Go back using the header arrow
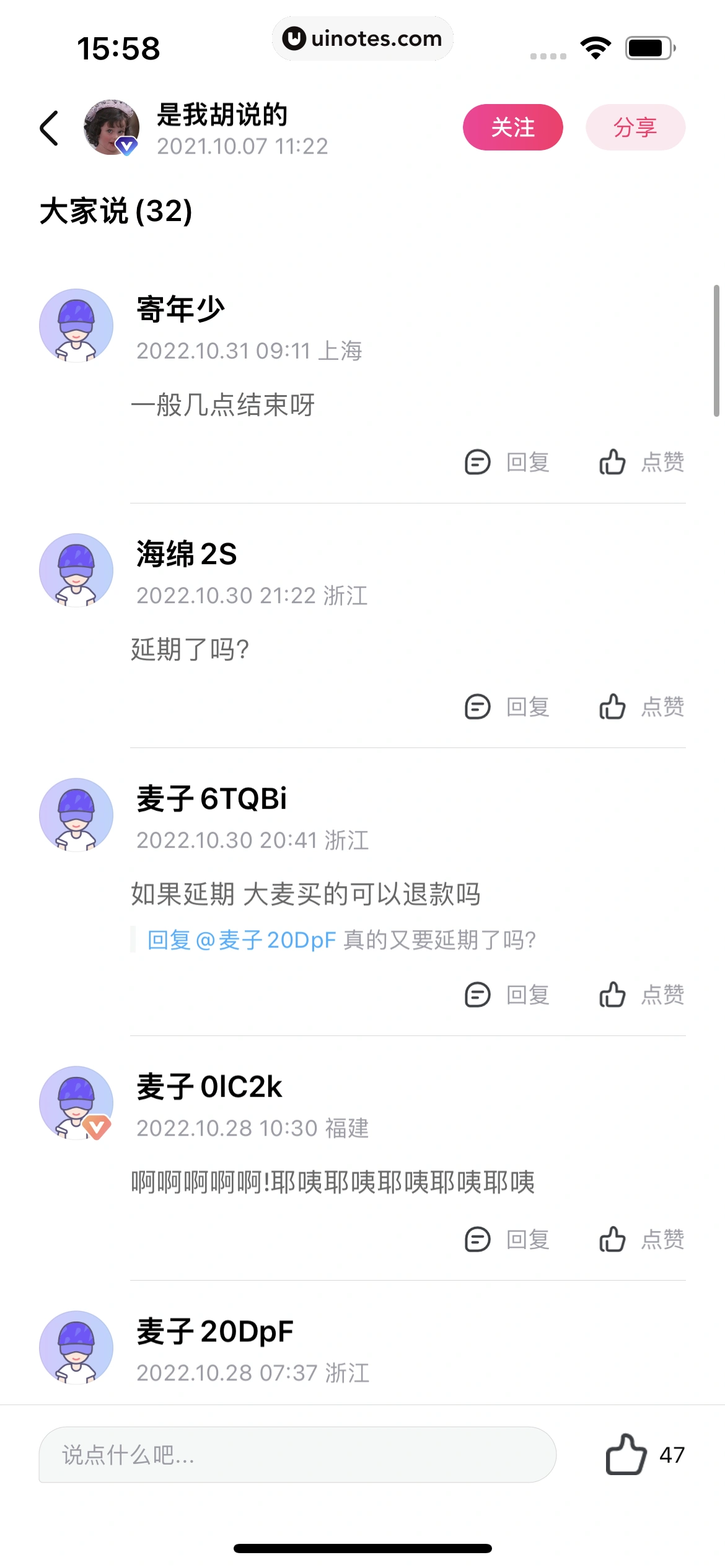Viewport: 725px width, 1568px height. coord(50,128)
